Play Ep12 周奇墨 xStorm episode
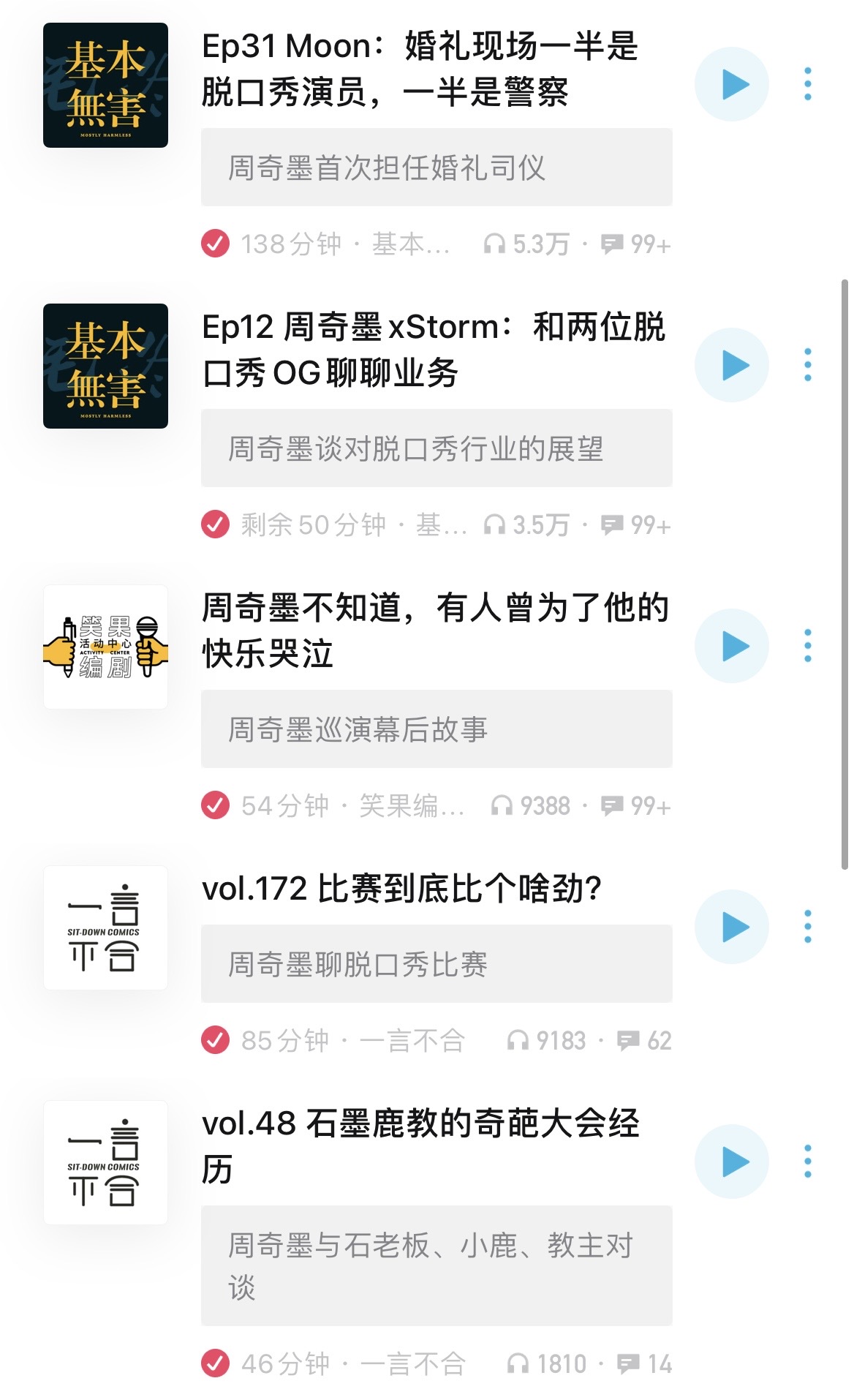The width and height of the screenshot is (854, 1400). (x=732, y=365)
